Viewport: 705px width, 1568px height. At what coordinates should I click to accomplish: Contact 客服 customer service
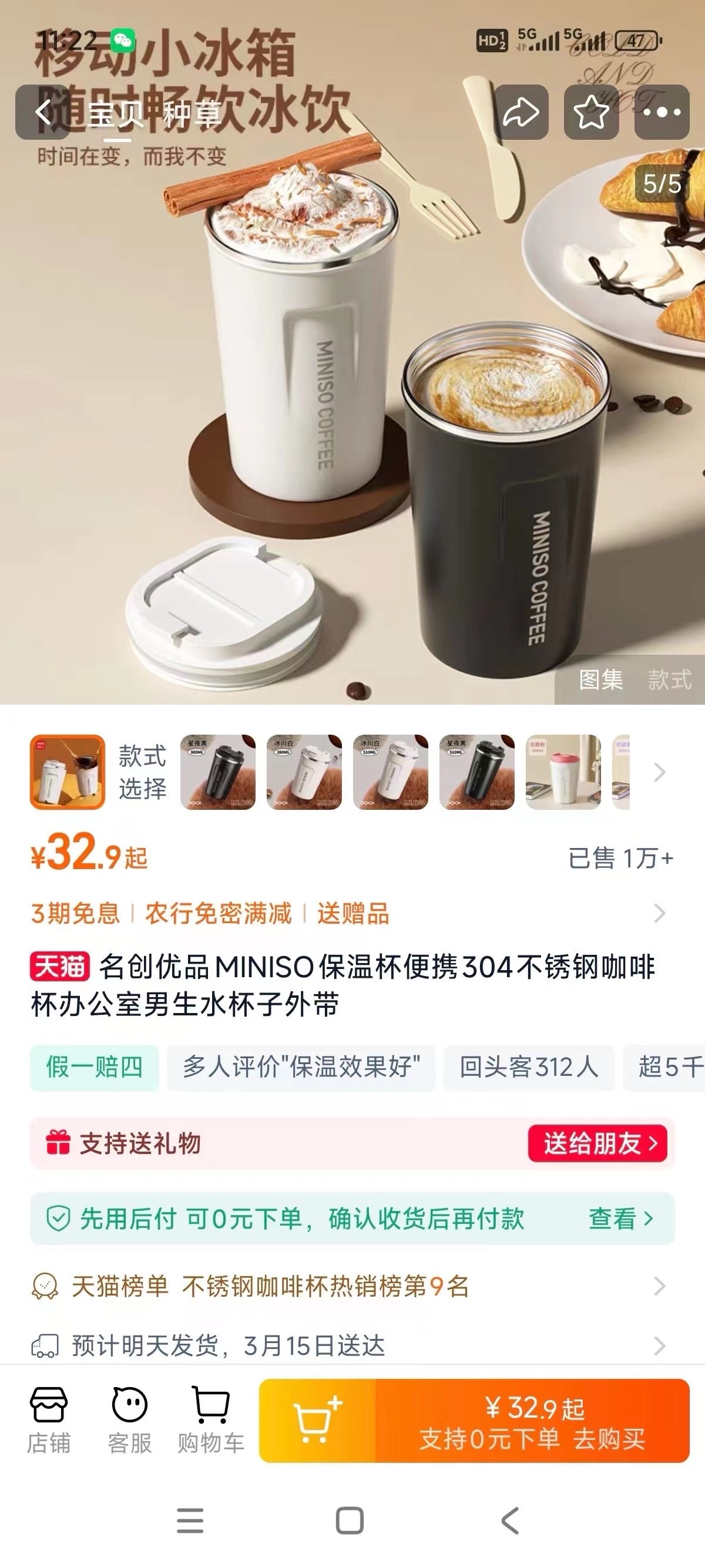[x=130, y=1421]
